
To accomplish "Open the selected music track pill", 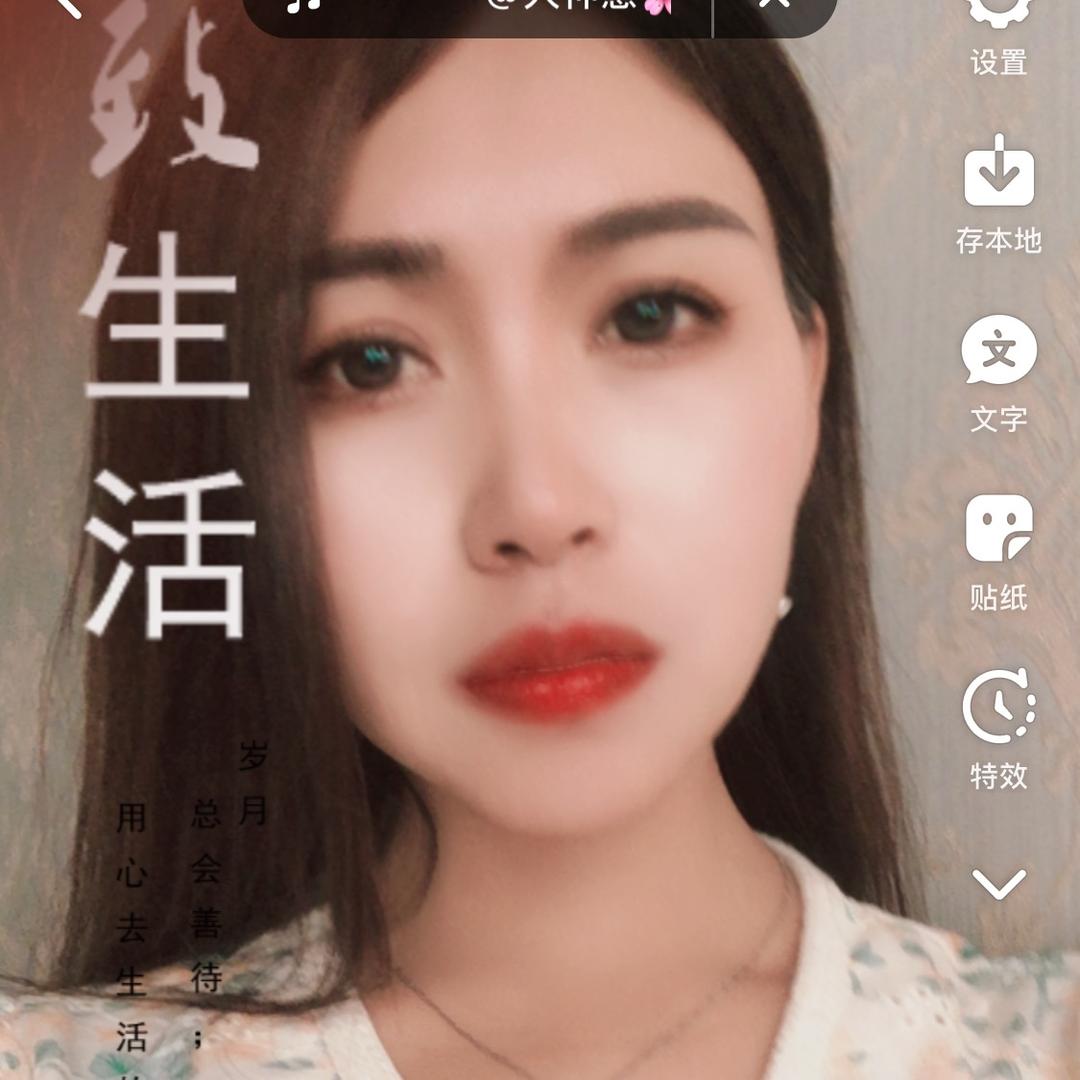I will [480, 8].
